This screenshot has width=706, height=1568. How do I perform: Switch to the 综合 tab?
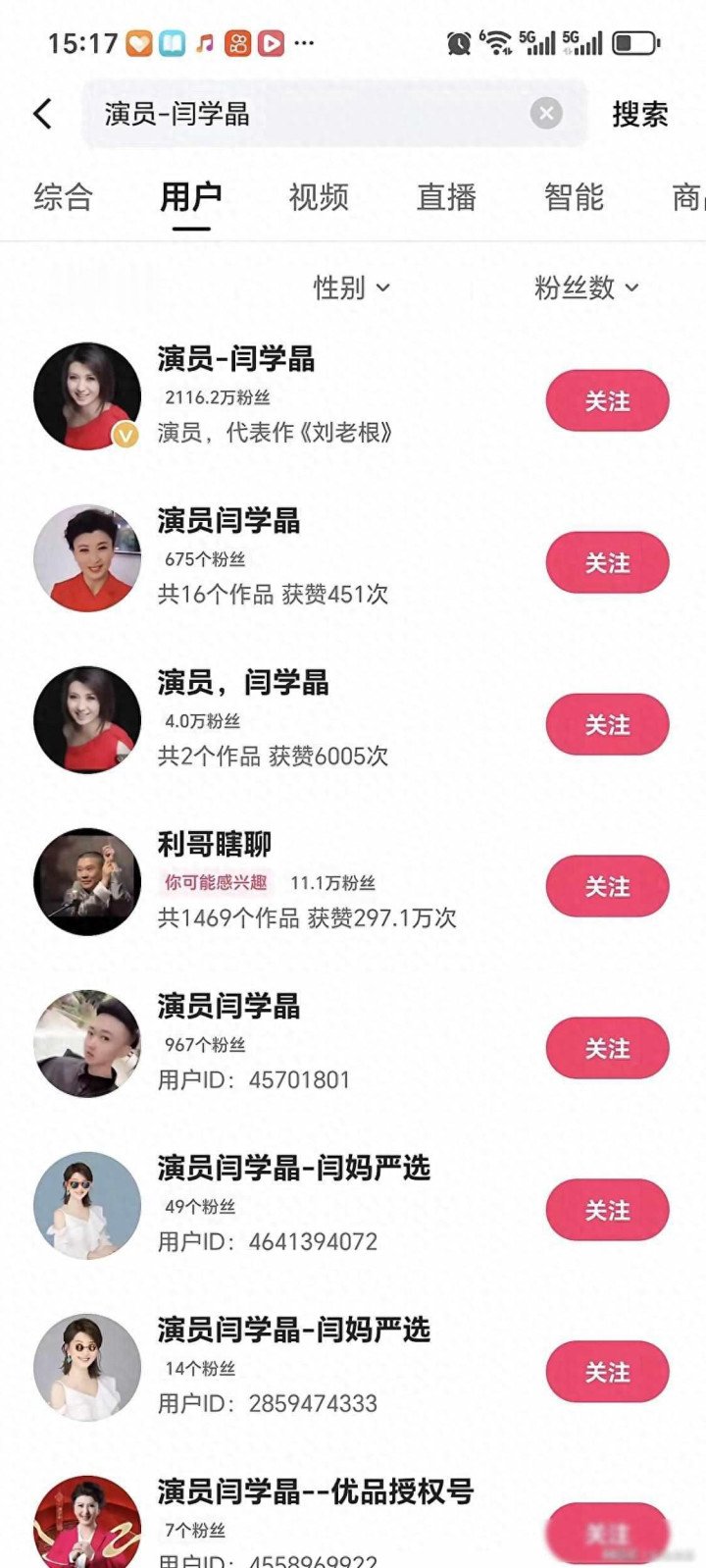pyautogui.click(x=63, y=197)
